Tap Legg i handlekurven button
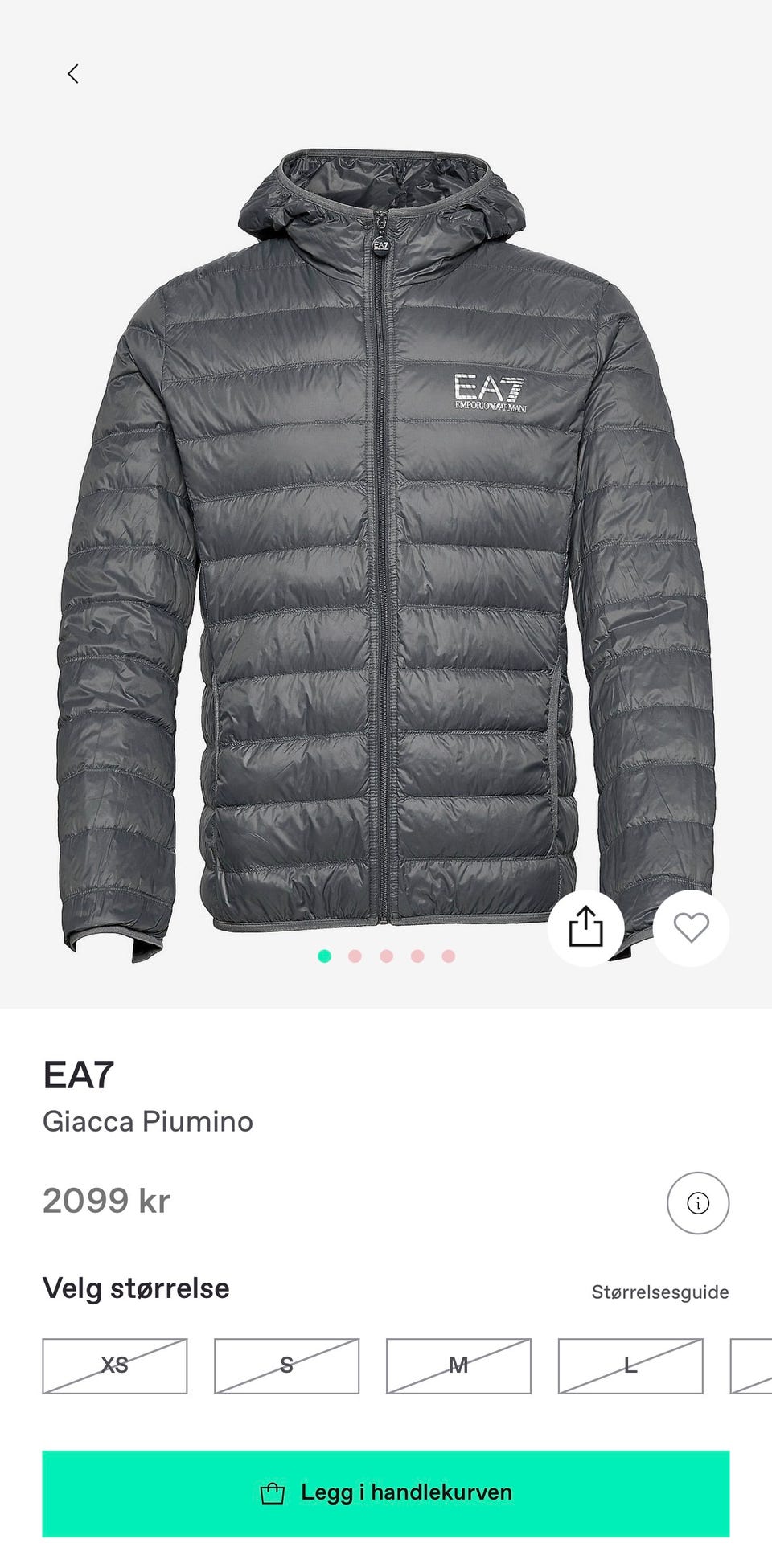This screenshot has height=1568, width=772. [x=386, y=1493]
